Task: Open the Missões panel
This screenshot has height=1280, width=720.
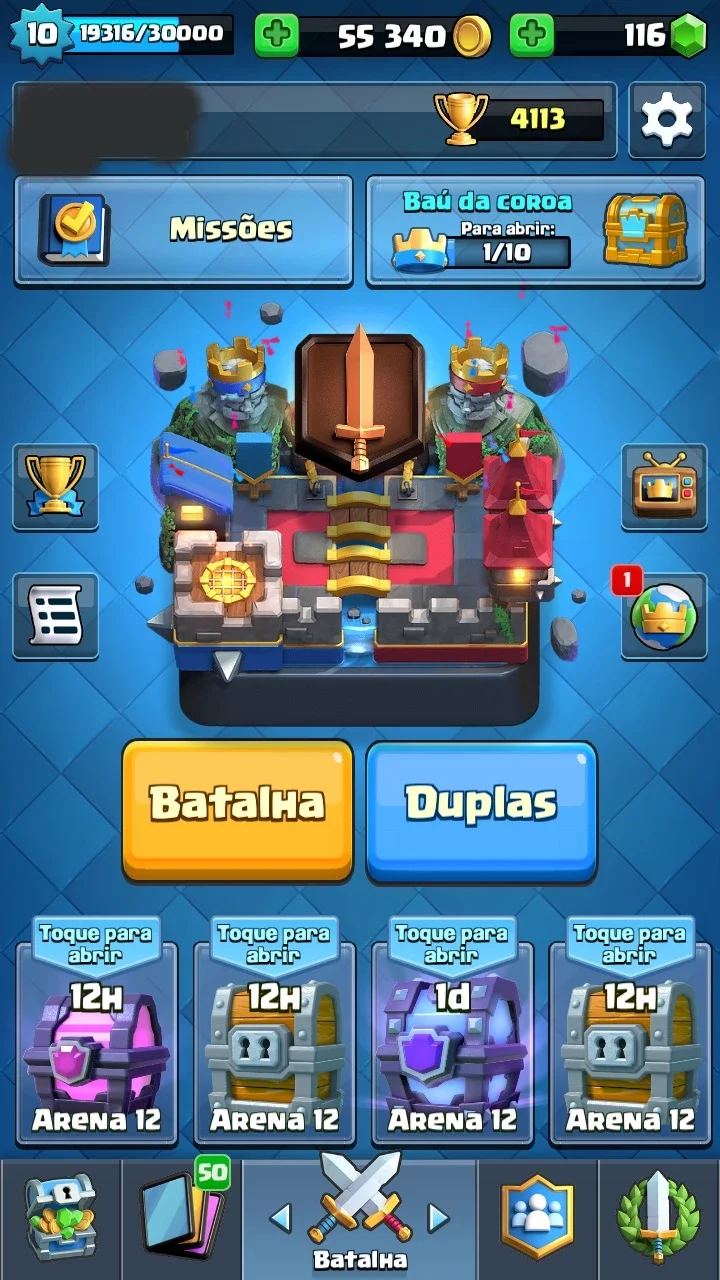Action: tap(183, 230)
